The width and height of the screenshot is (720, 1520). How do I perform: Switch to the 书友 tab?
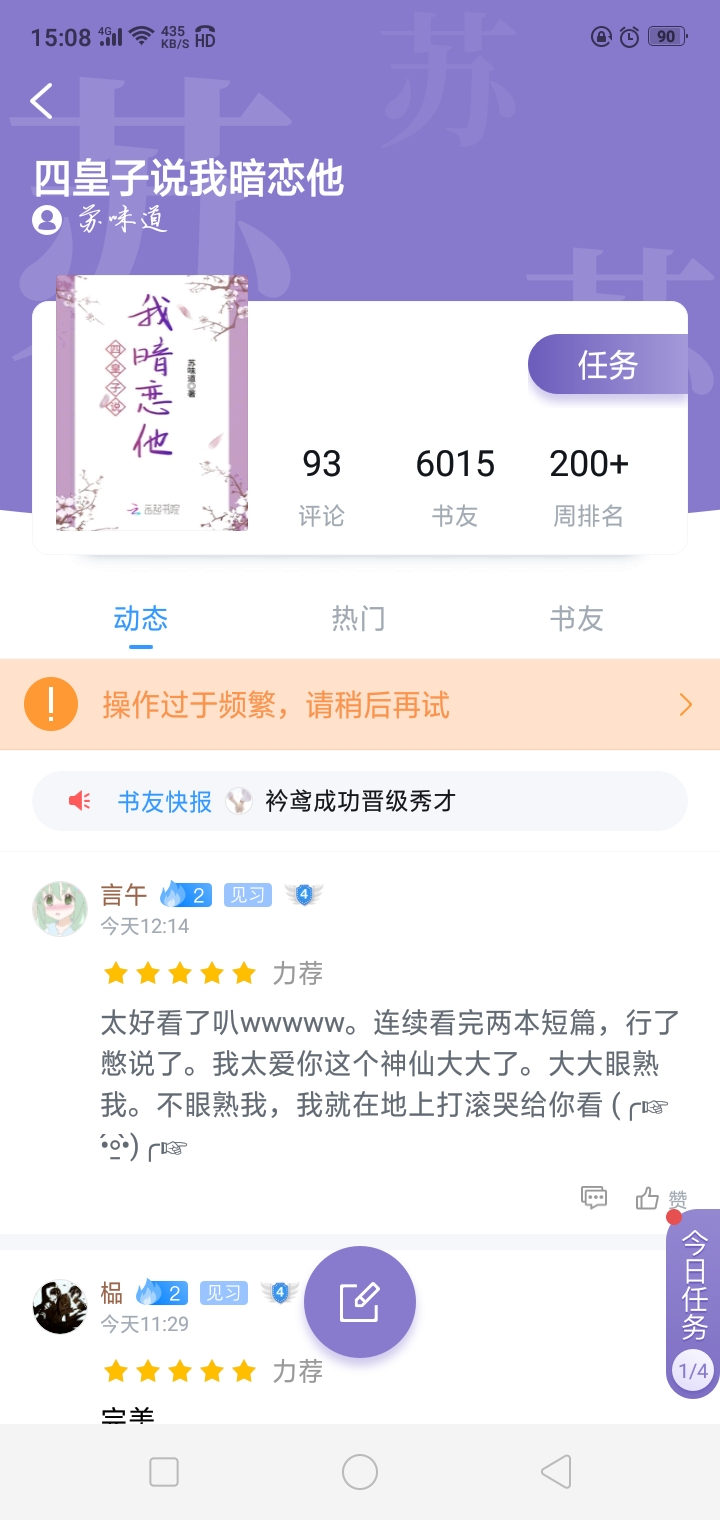577,619
